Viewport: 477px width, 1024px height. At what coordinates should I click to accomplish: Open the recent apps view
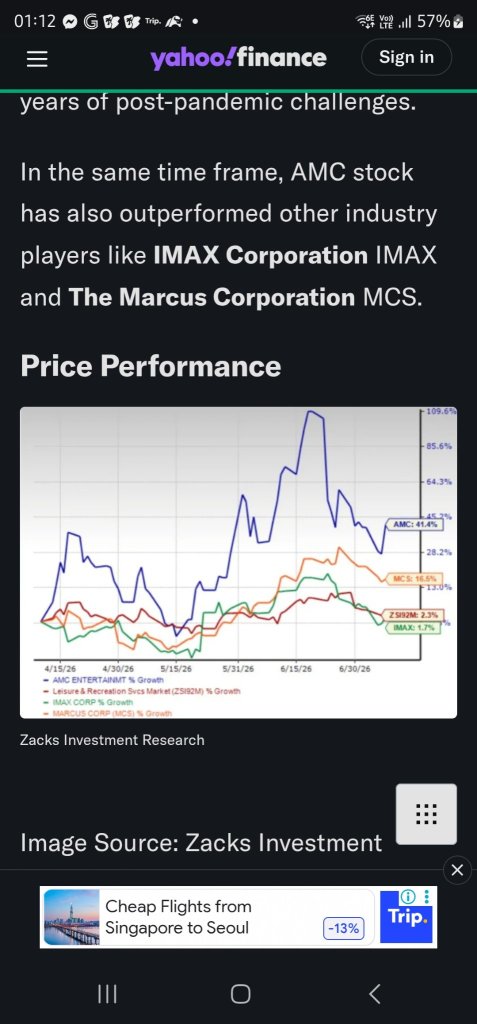point(107,993)
